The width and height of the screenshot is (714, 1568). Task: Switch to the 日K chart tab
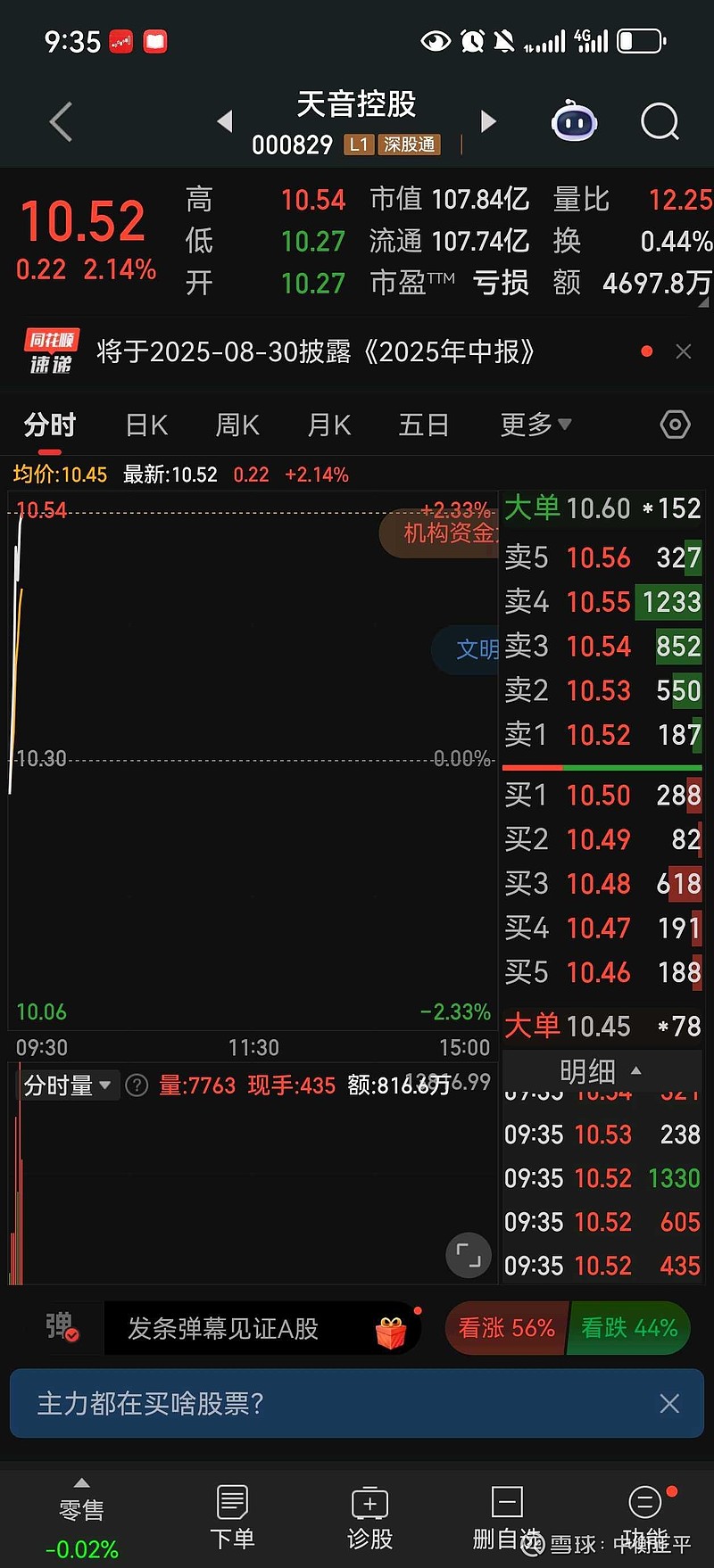point(146,425)
